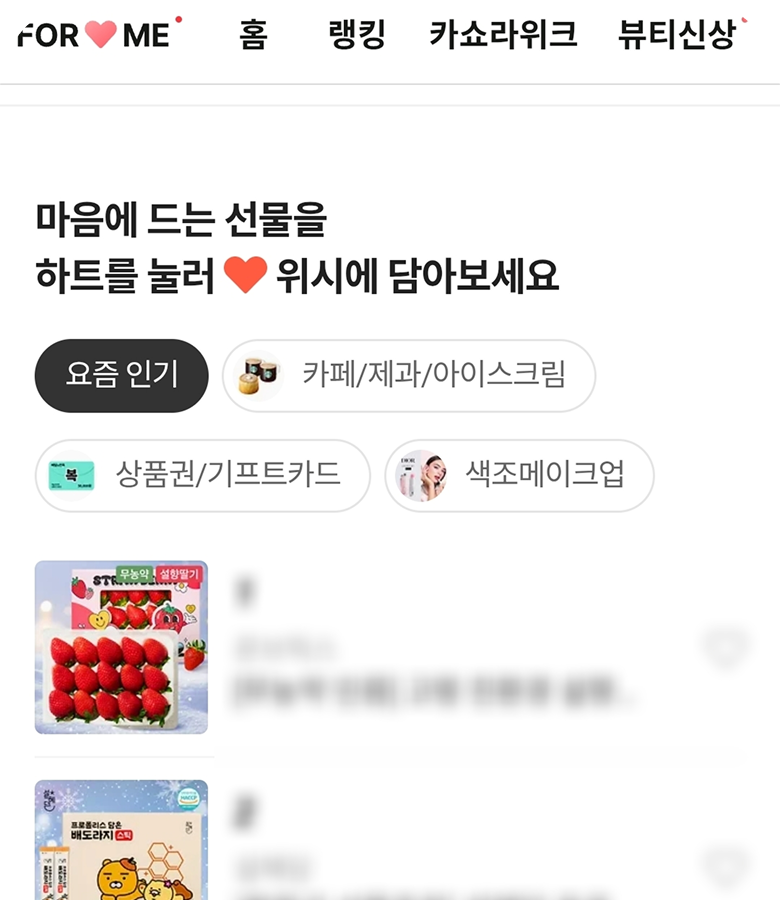The image size is (780, 900).
Task: Open the 배도라지 스틱 product
Action: [122, 840]
